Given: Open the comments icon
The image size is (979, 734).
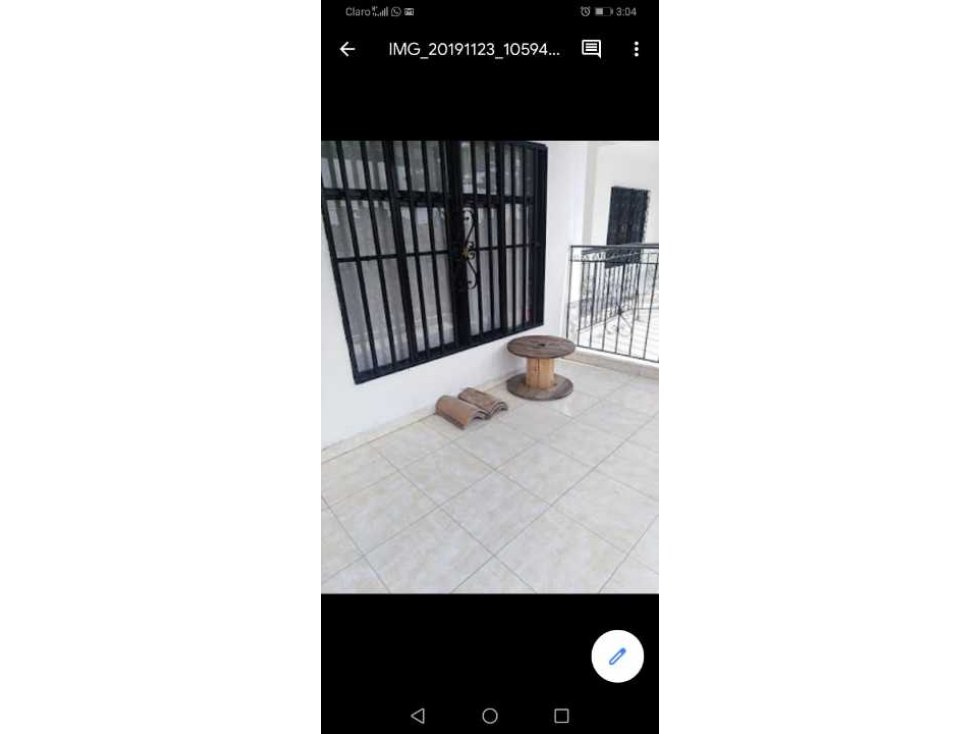Looking at the screenshot, I should coord(591,49).
